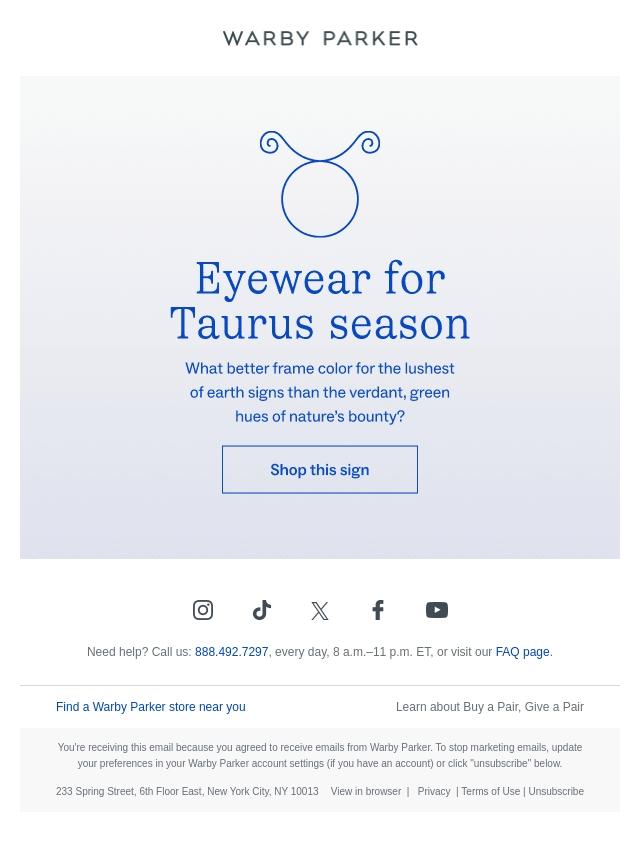Find a Warby Parker store near you
The height and width of the screenshot is (854, 640).
pos(150,707)
